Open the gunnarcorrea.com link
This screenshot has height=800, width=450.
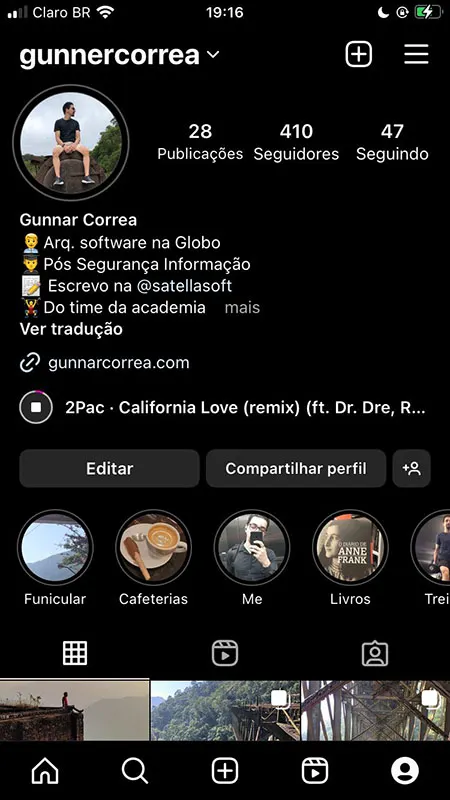[118, 363]
